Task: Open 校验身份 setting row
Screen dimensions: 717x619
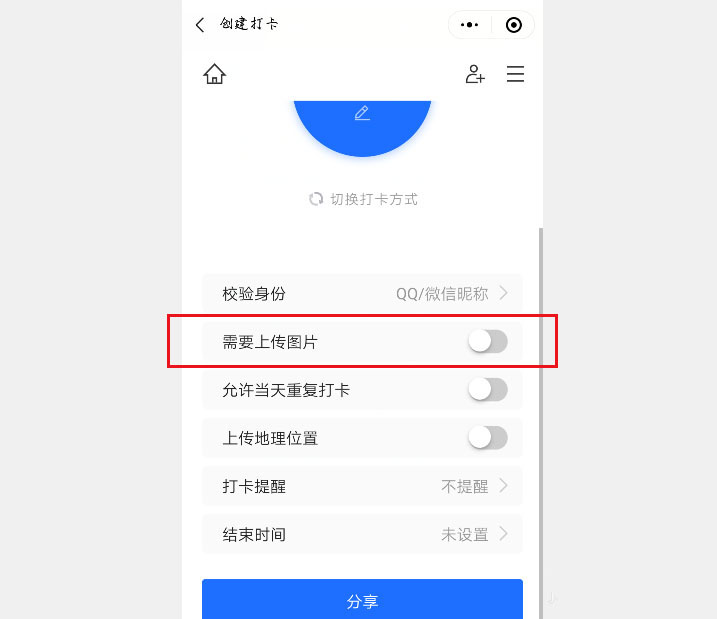Action: tap(362, 294)
